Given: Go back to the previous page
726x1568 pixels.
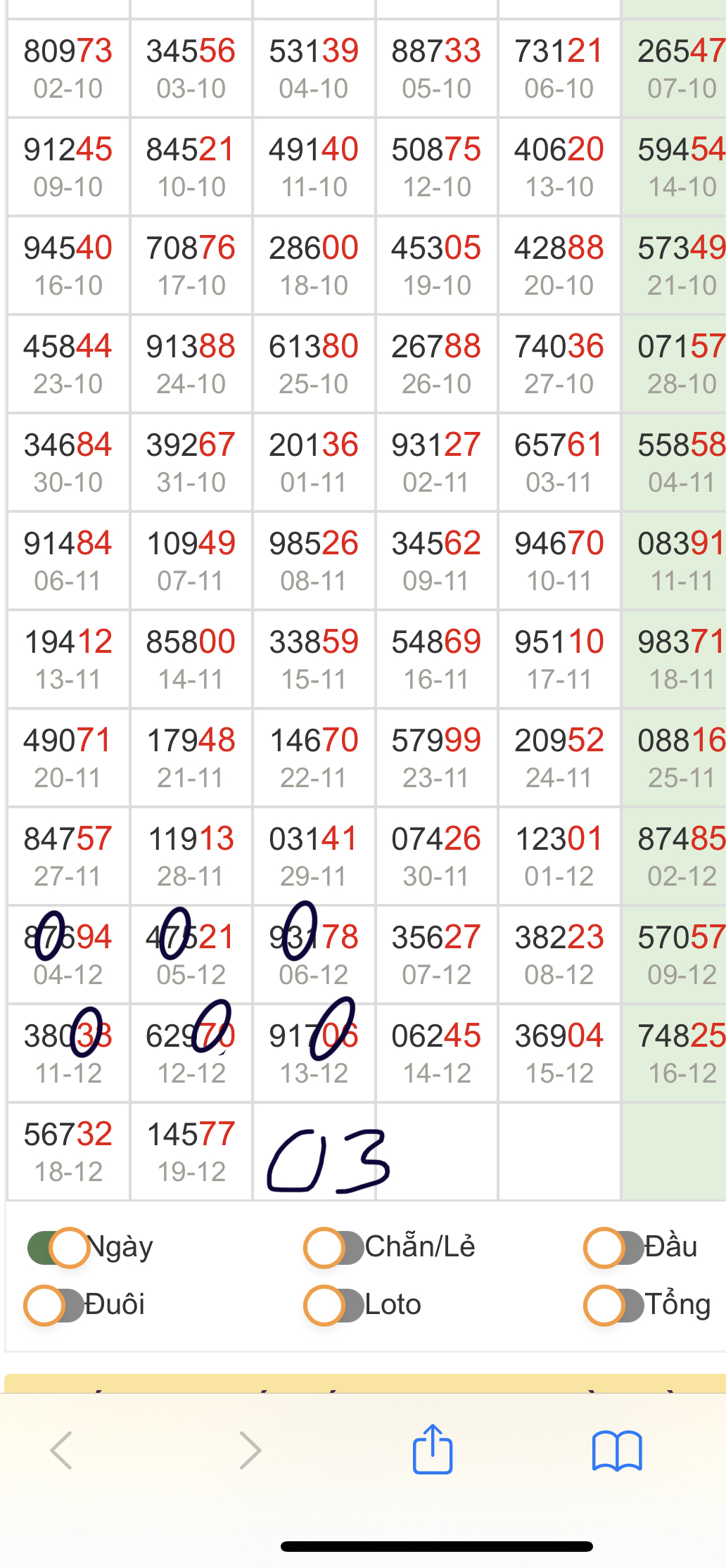Looking at the screenshot, I should [61, 1451].
